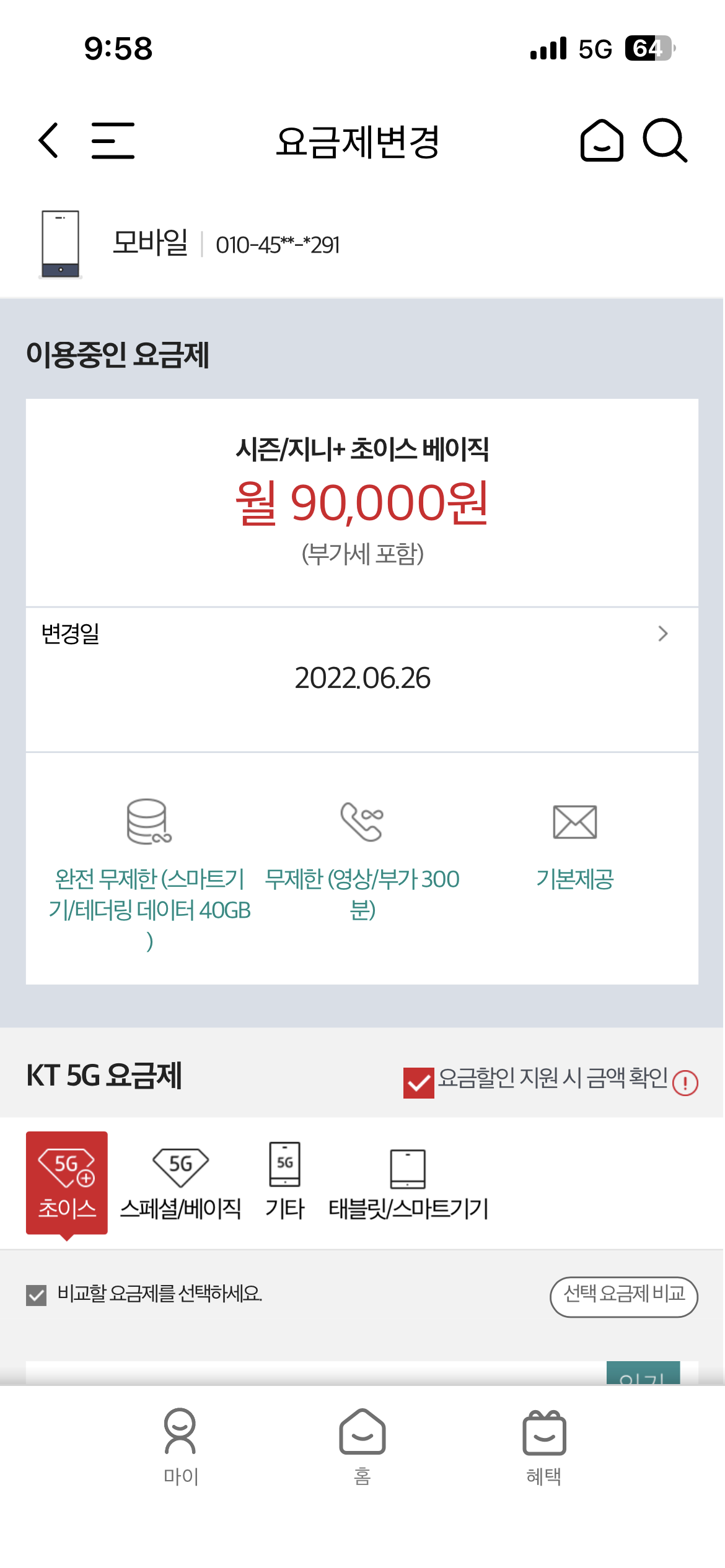
Task: Switch to 스페셜/베이직 plan tab
Action: click(x=180, y=1183)
